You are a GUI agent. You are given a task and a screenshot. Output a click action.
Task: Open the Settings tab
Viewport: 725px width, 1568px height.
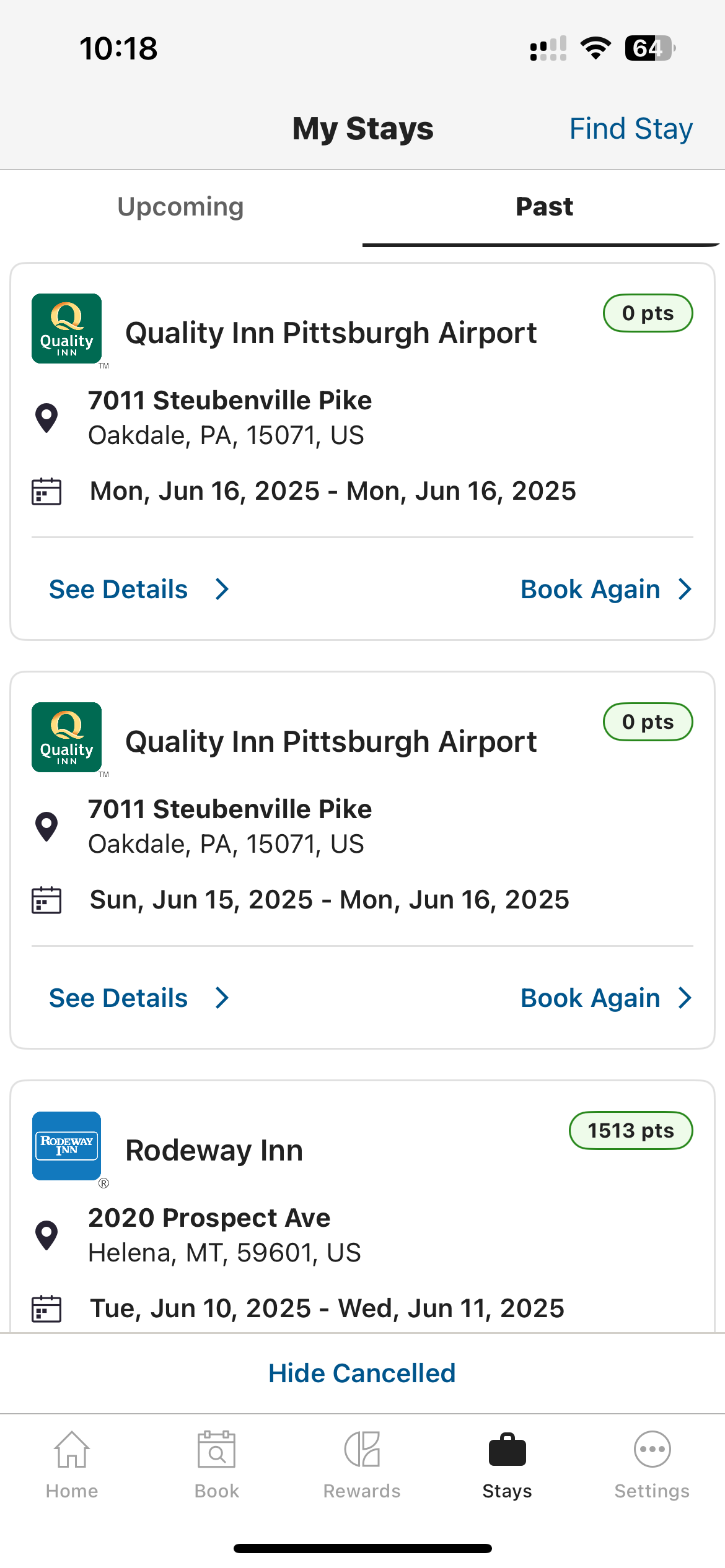pyautogui.click(x=652, y=1465)
